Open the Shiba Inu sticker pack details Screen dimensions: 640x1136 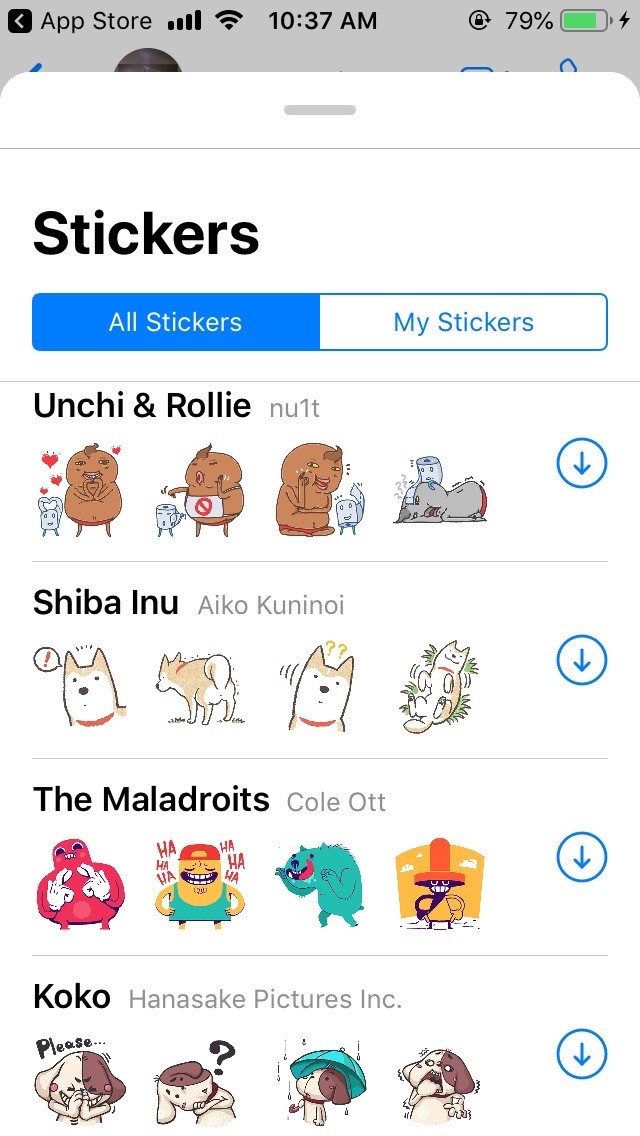pos(106,603)
